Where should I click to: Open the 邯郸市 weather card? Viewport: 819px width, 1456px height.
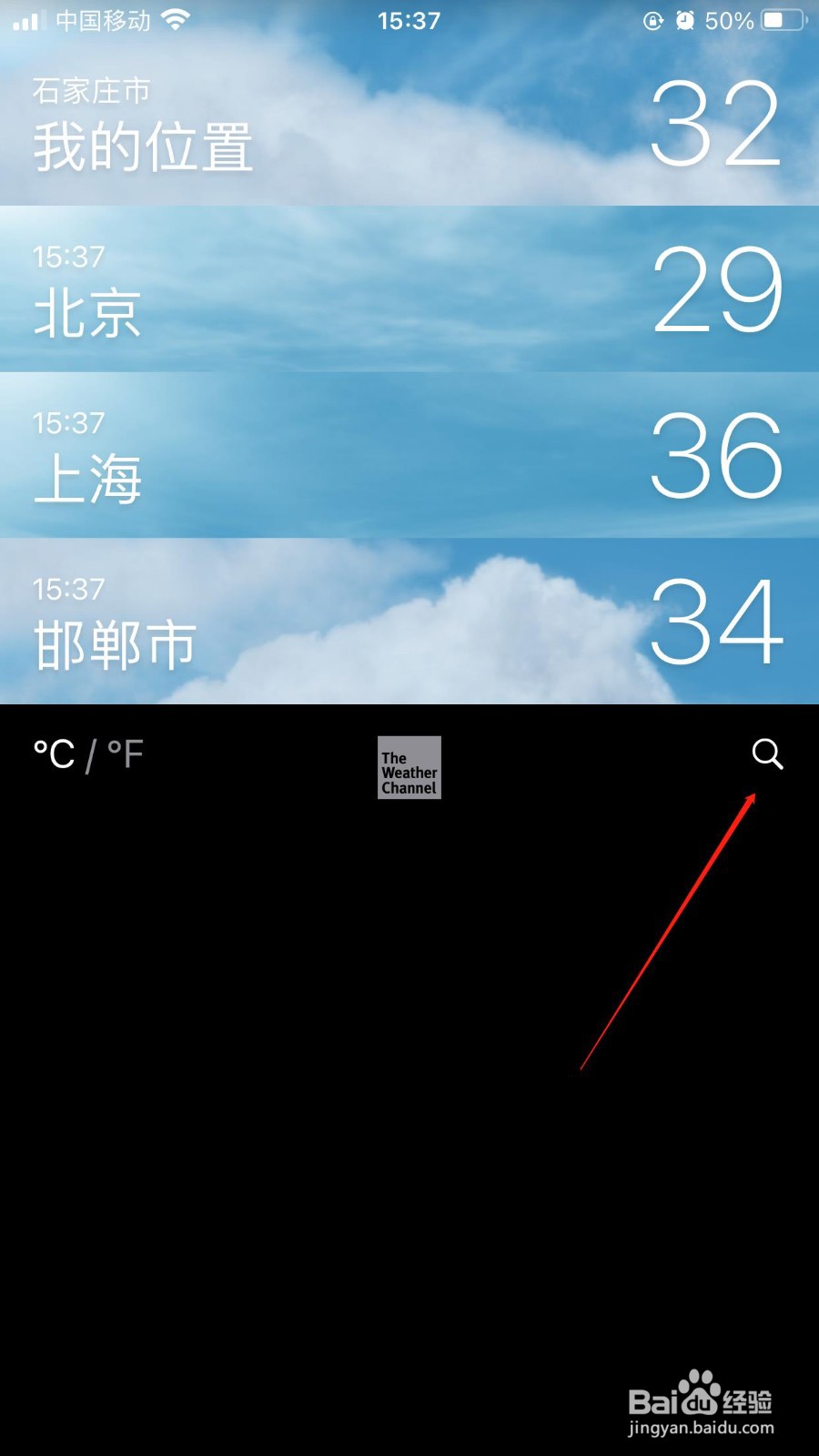pyautogui.click(x=409, y=623)
